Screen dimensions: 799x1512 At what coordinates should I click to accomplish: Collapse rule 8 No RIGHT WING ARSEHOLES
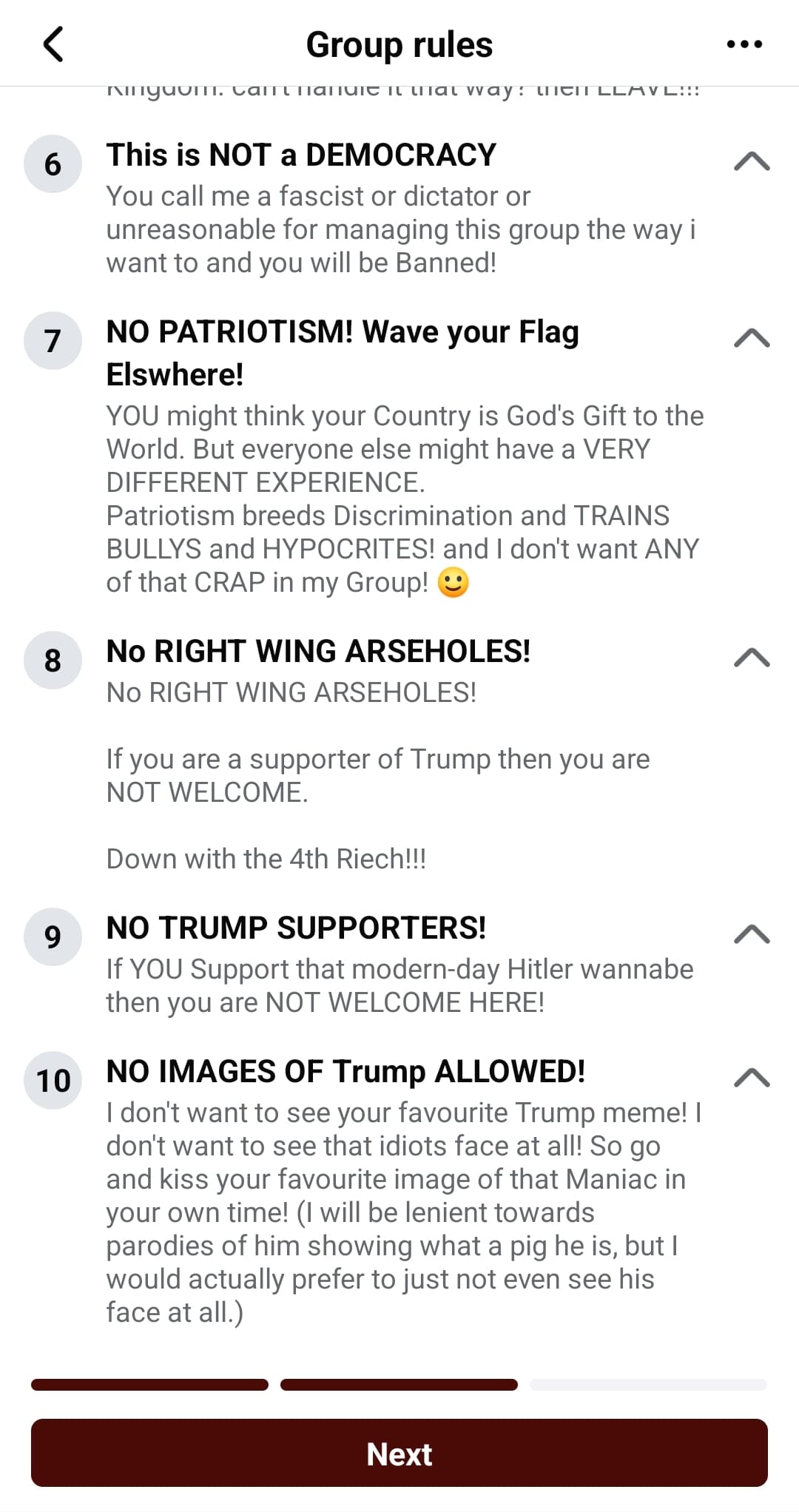click(x=752, y=657)
